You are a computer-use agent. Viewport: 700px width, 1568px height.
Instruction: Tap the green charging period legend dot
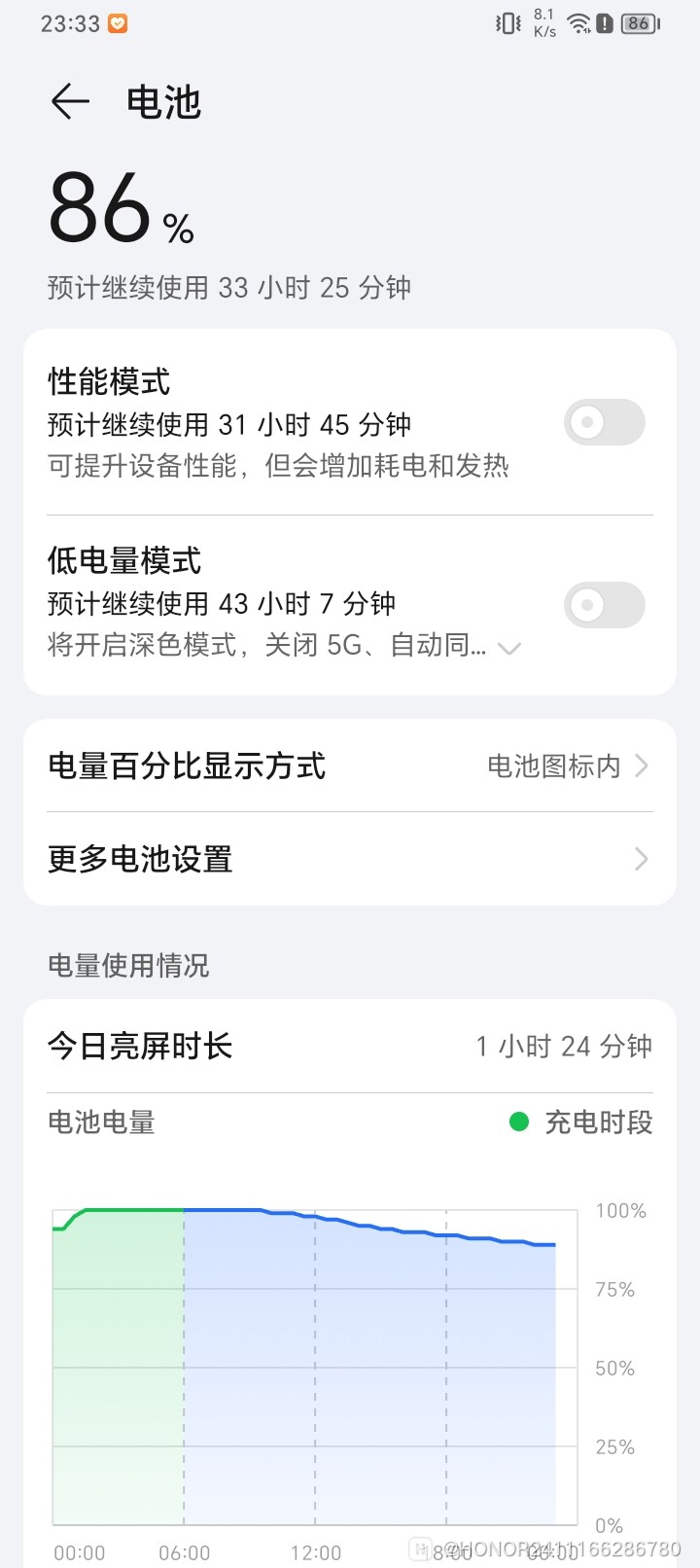(518, 1122)
